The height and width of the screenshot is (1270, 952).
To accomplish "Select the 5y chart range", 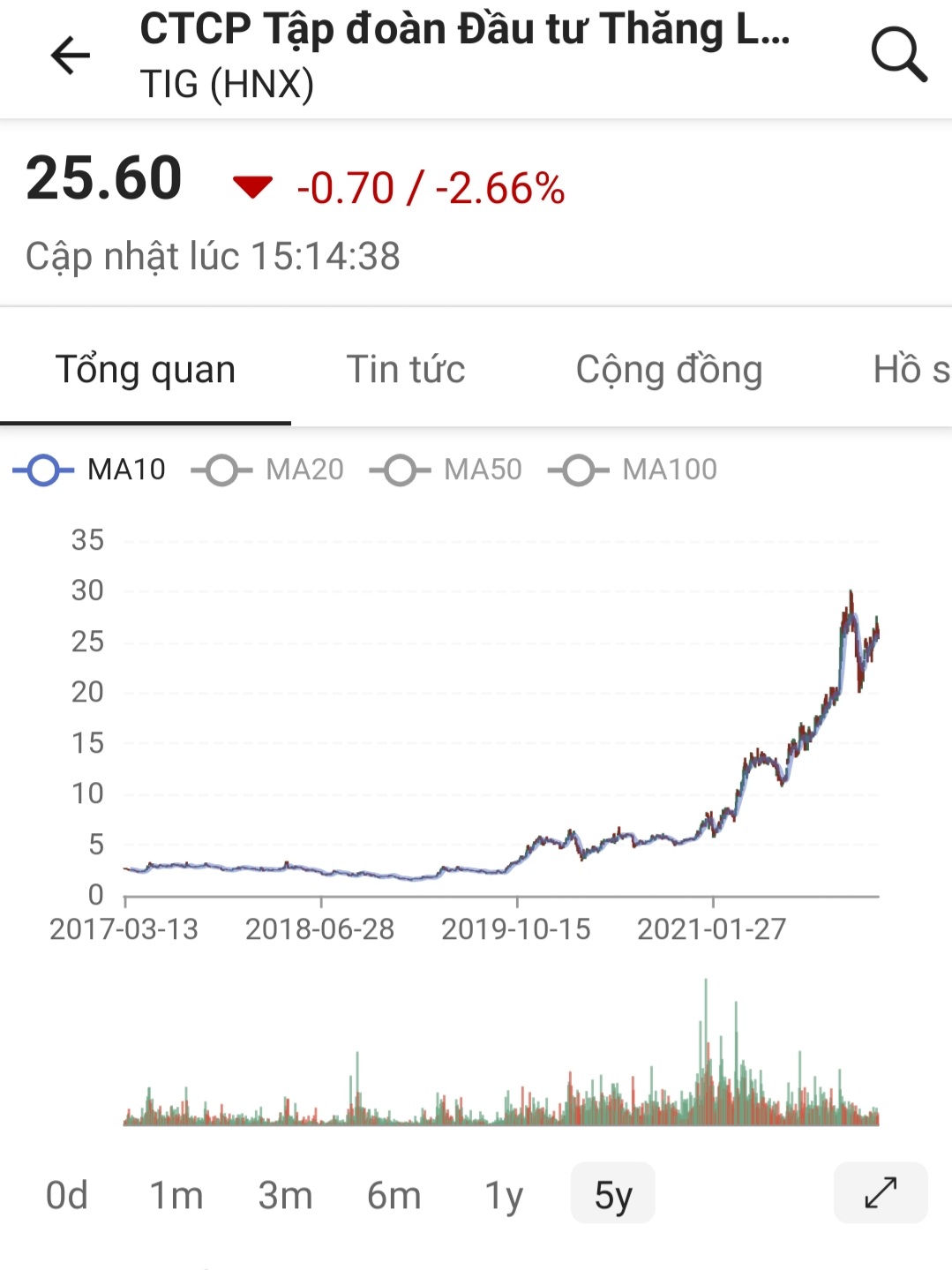I will 613,1195.
